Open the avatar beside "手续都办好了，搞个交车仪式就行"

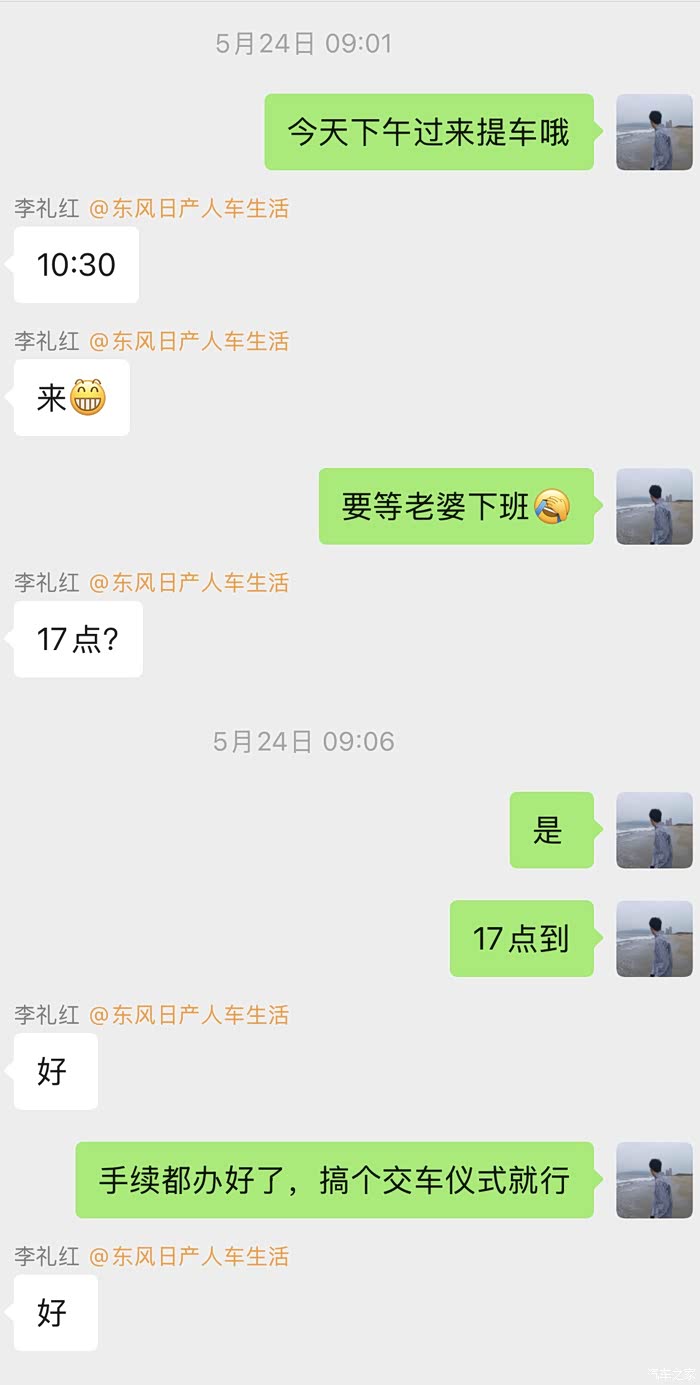pyautogui.click(x=654, y=1180)
